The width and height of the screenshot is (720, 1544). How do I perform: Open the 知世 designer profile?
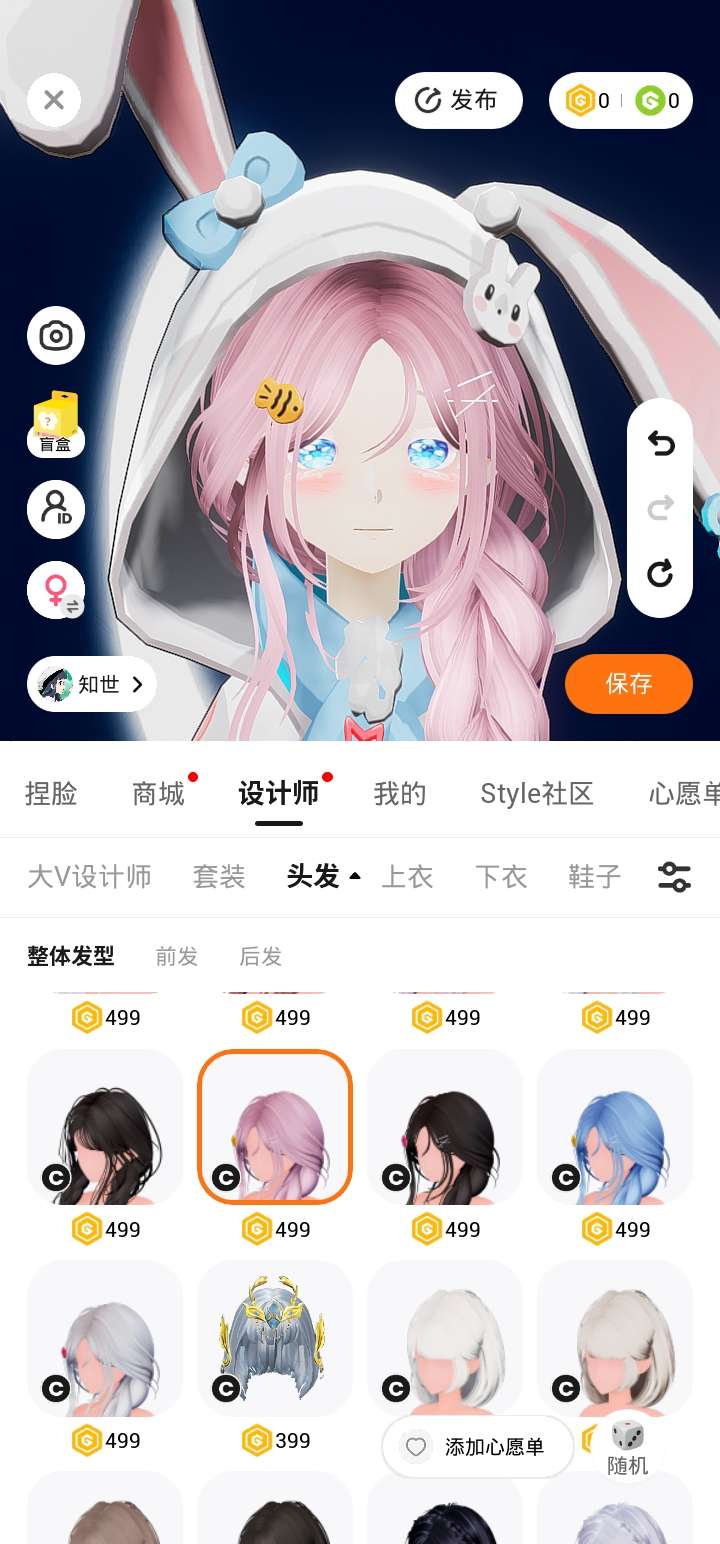[91, 684]
